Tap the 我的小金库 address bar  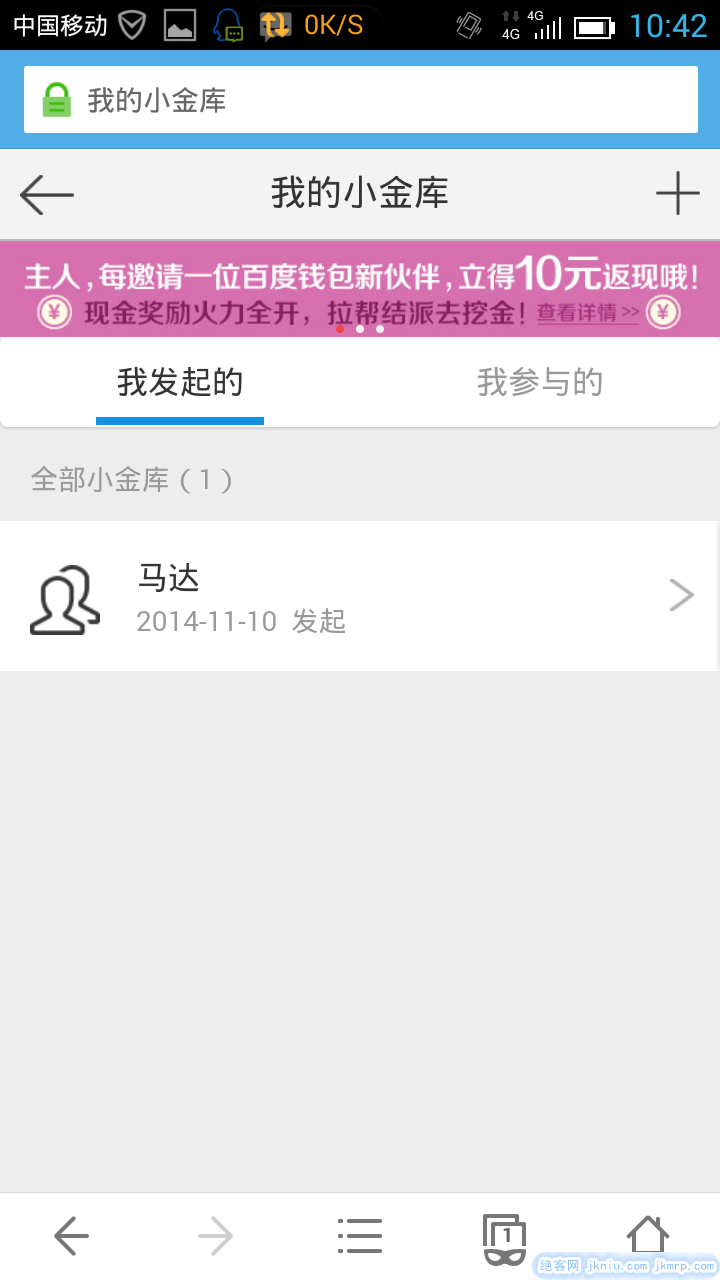[x=360, y=100]
